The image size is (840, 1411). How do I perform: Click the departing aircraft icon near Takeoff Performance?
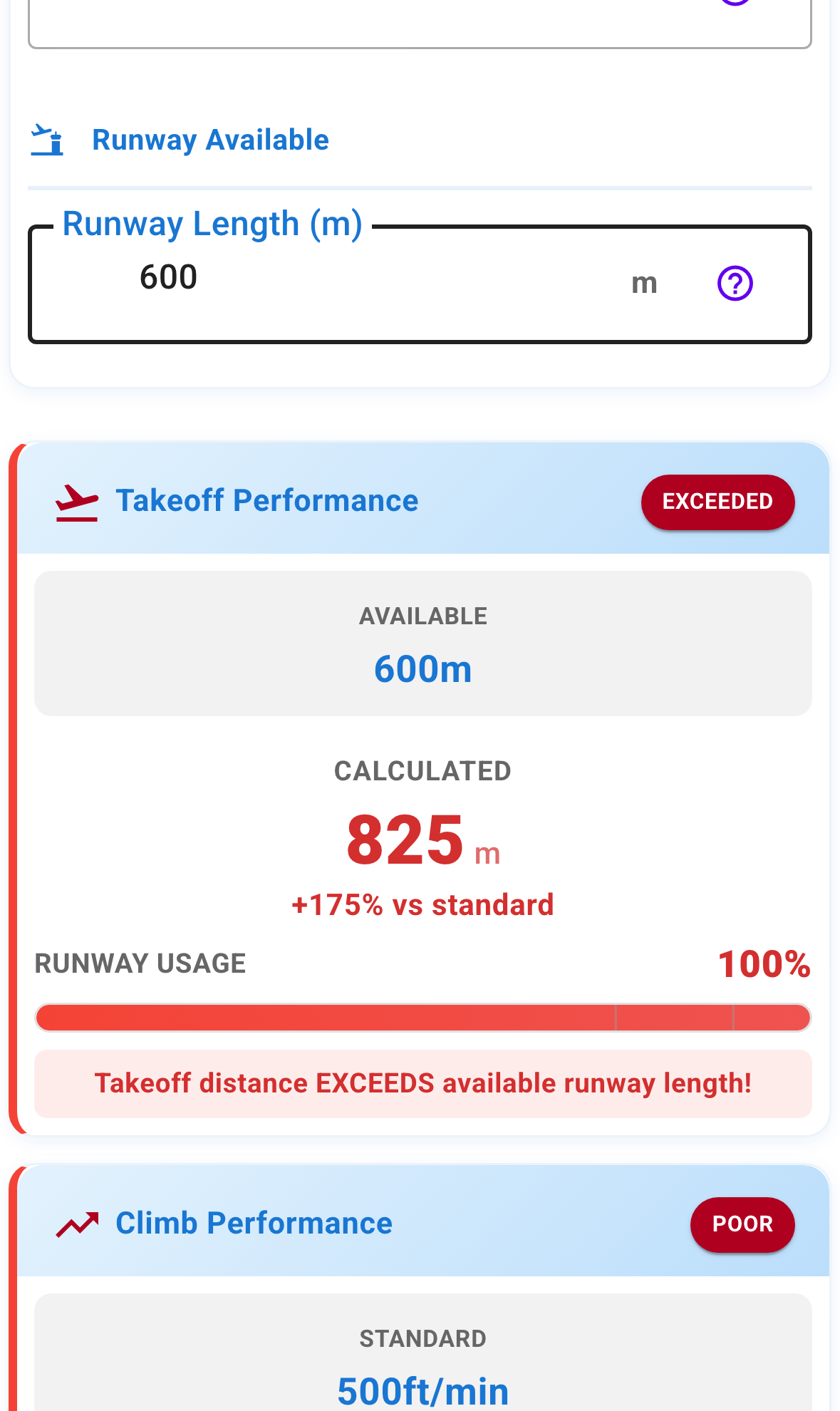(78, 501)
